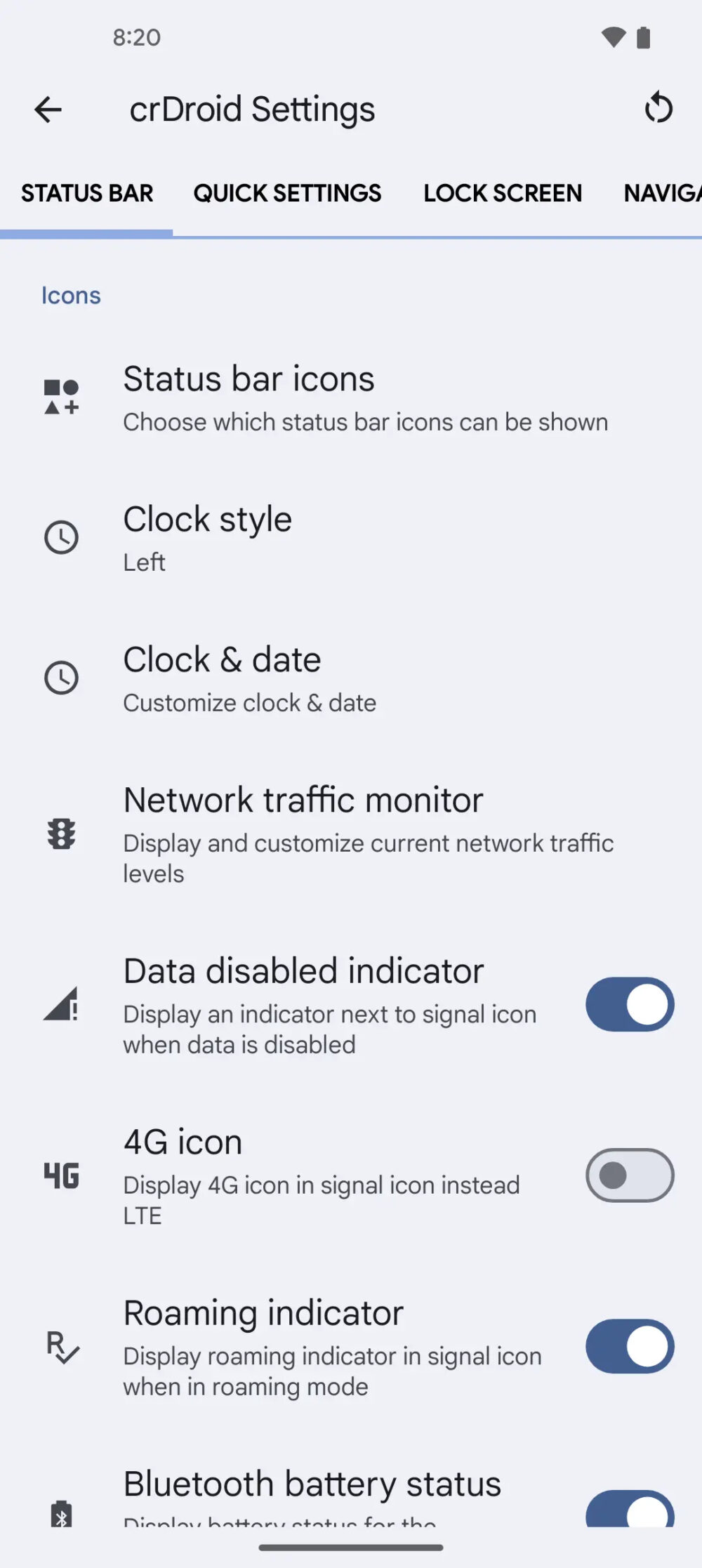The height and width of the screenshot is (1568, 702).
Task: Click the Network traffic monitor traffic light icon
Action: (60, 834)
